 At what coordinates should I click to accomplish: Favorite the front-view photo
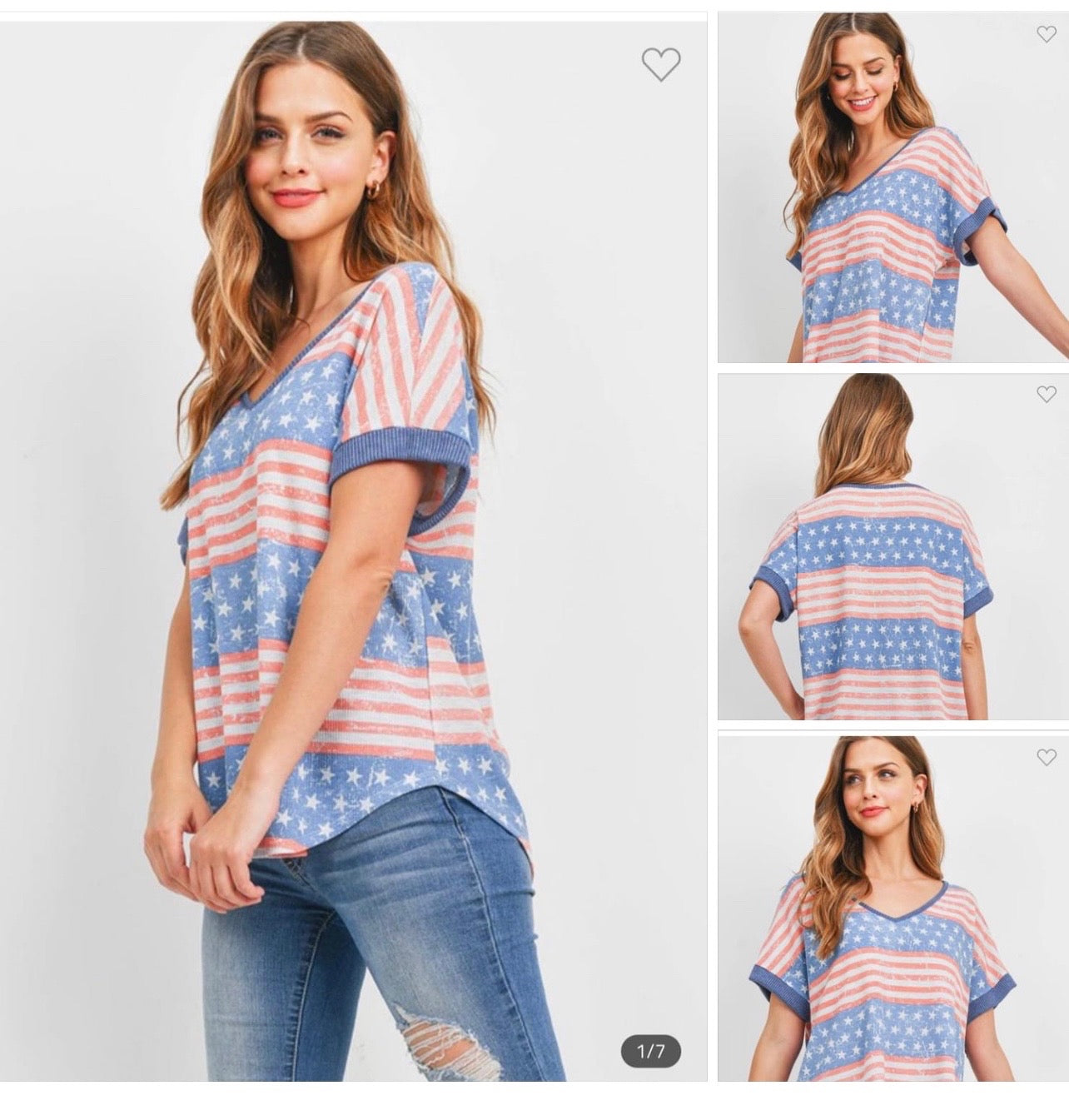[1046, 757]
